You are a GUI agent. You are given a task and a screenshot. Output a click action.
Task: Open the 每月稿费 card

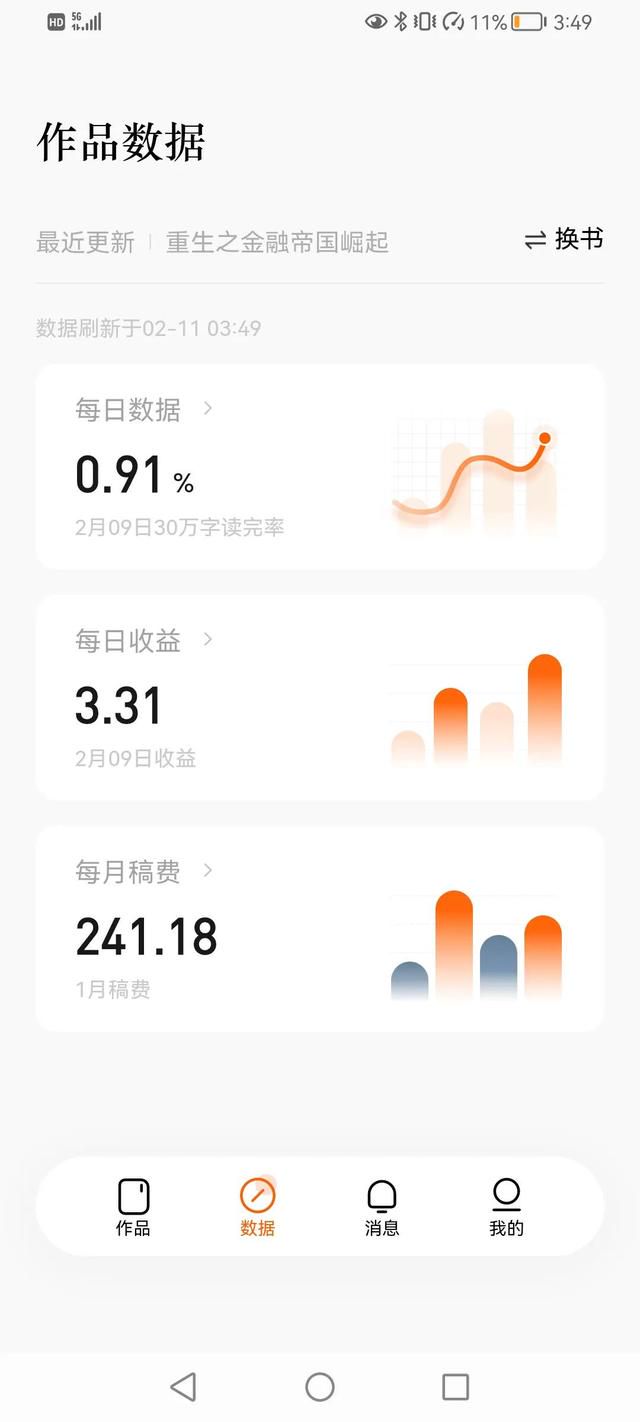320,929
